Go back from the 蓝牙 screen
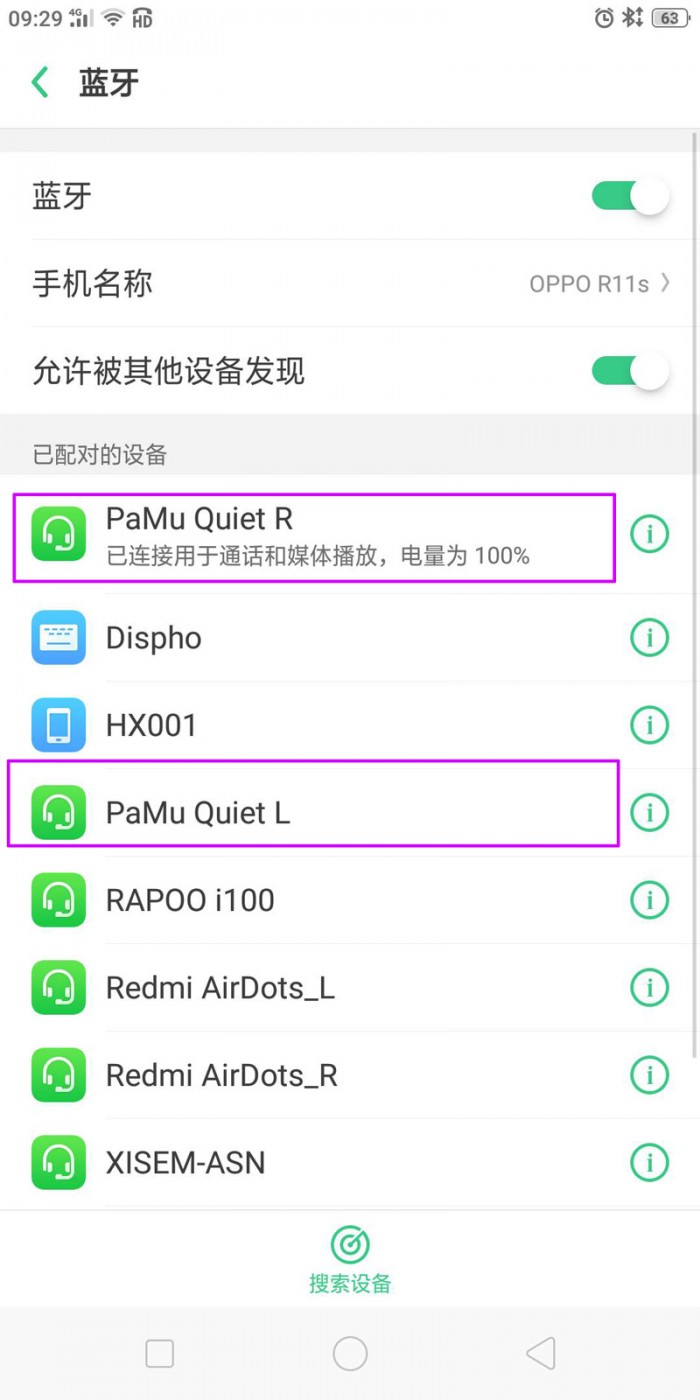This screenshot has height=1400, width=700. coord(41,83)
